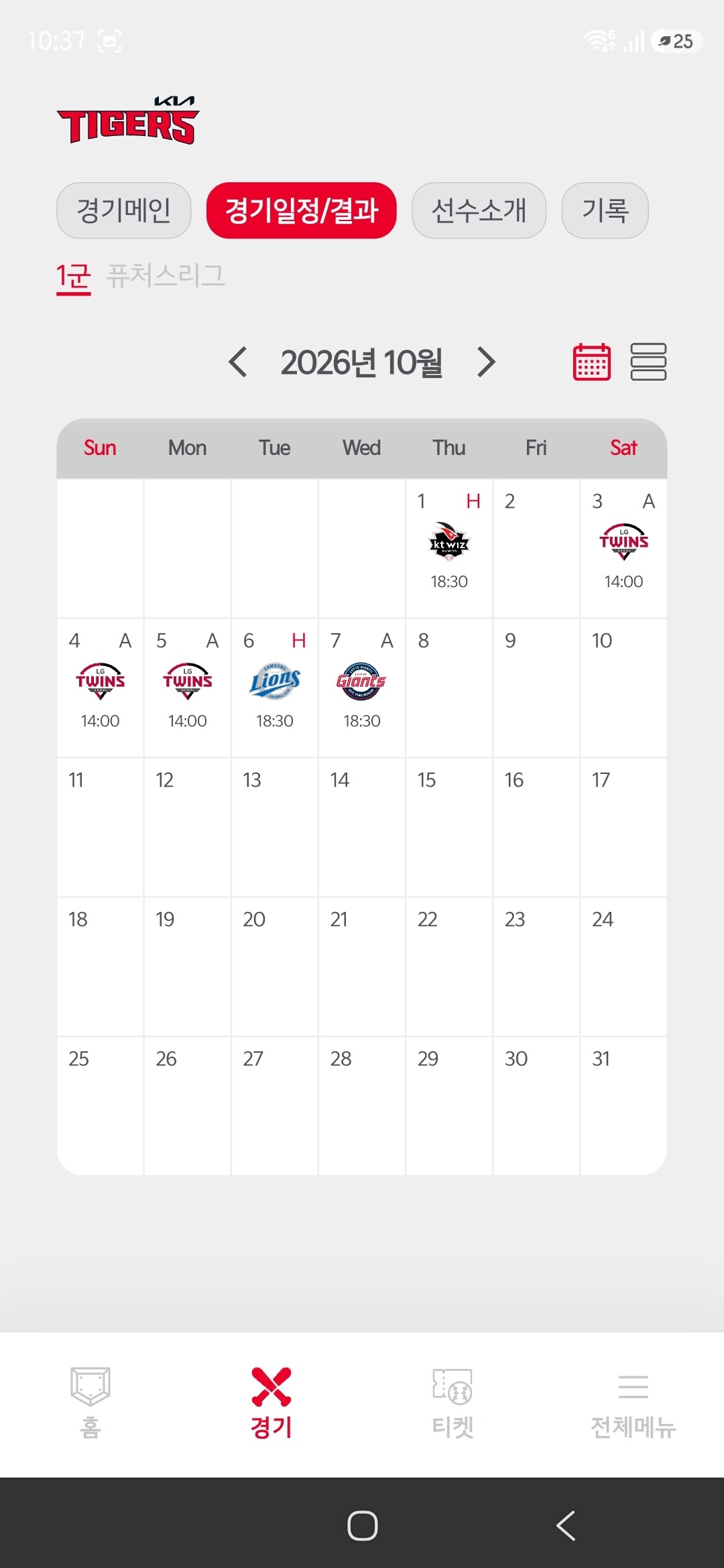The height and width of the screenshot is (1568, 724).
Task: Switch to the 기록 tab
Action: (x=605, y=210)
